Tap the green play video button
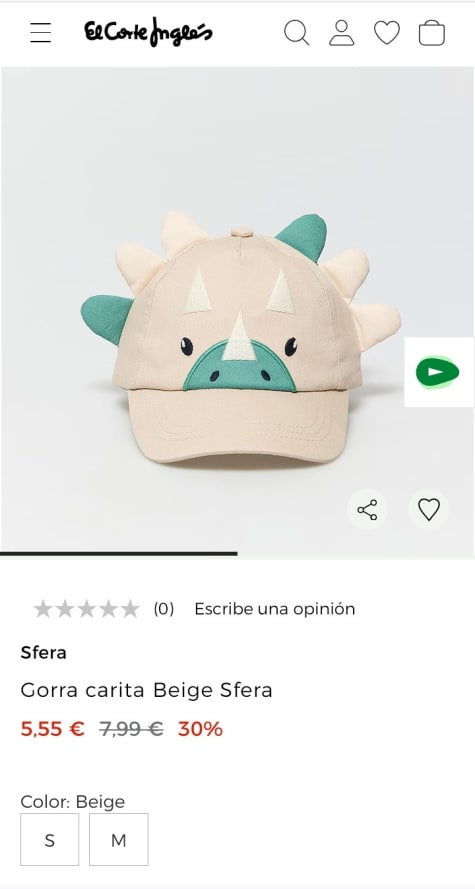The height and width of the screenshot is (889, 475). click(x=439, y=372)
